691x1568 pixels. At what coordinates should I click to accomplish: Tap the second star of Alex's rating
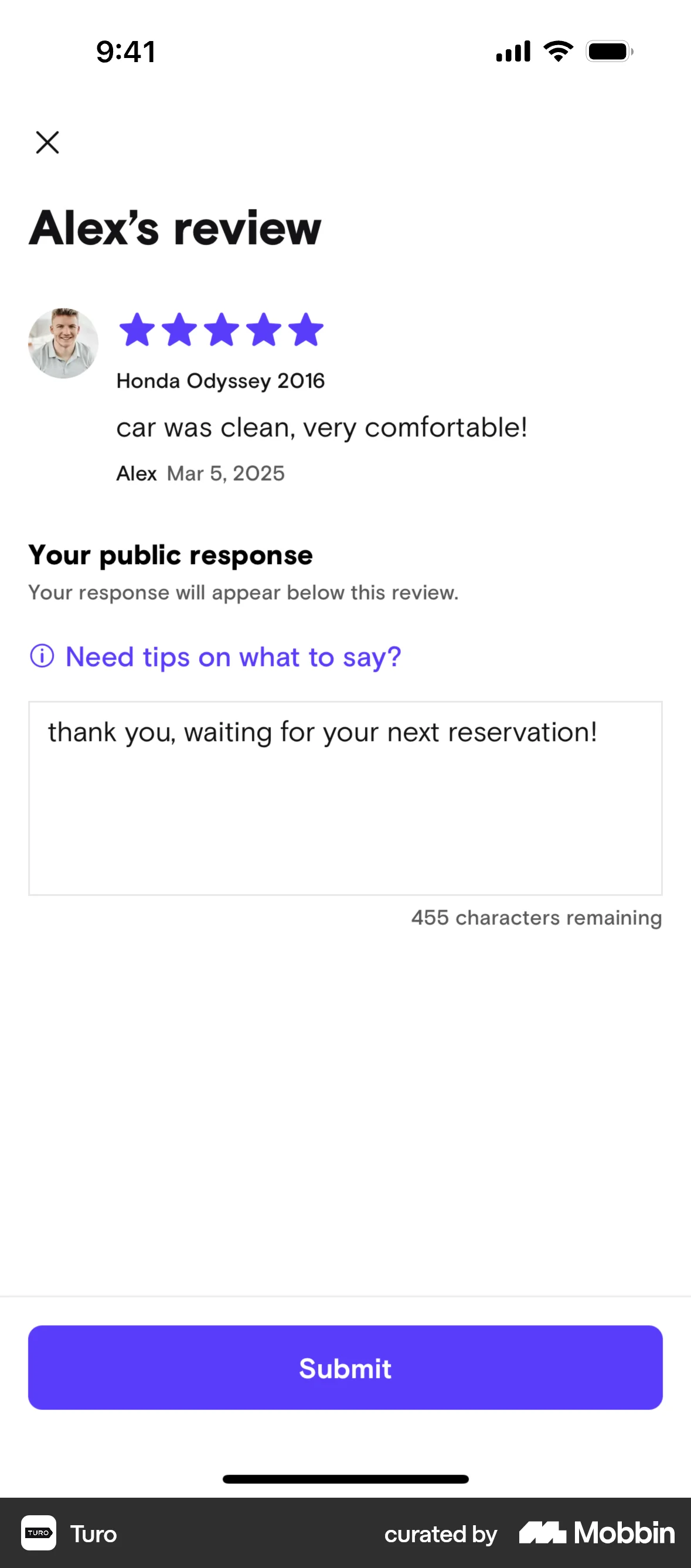178,329
